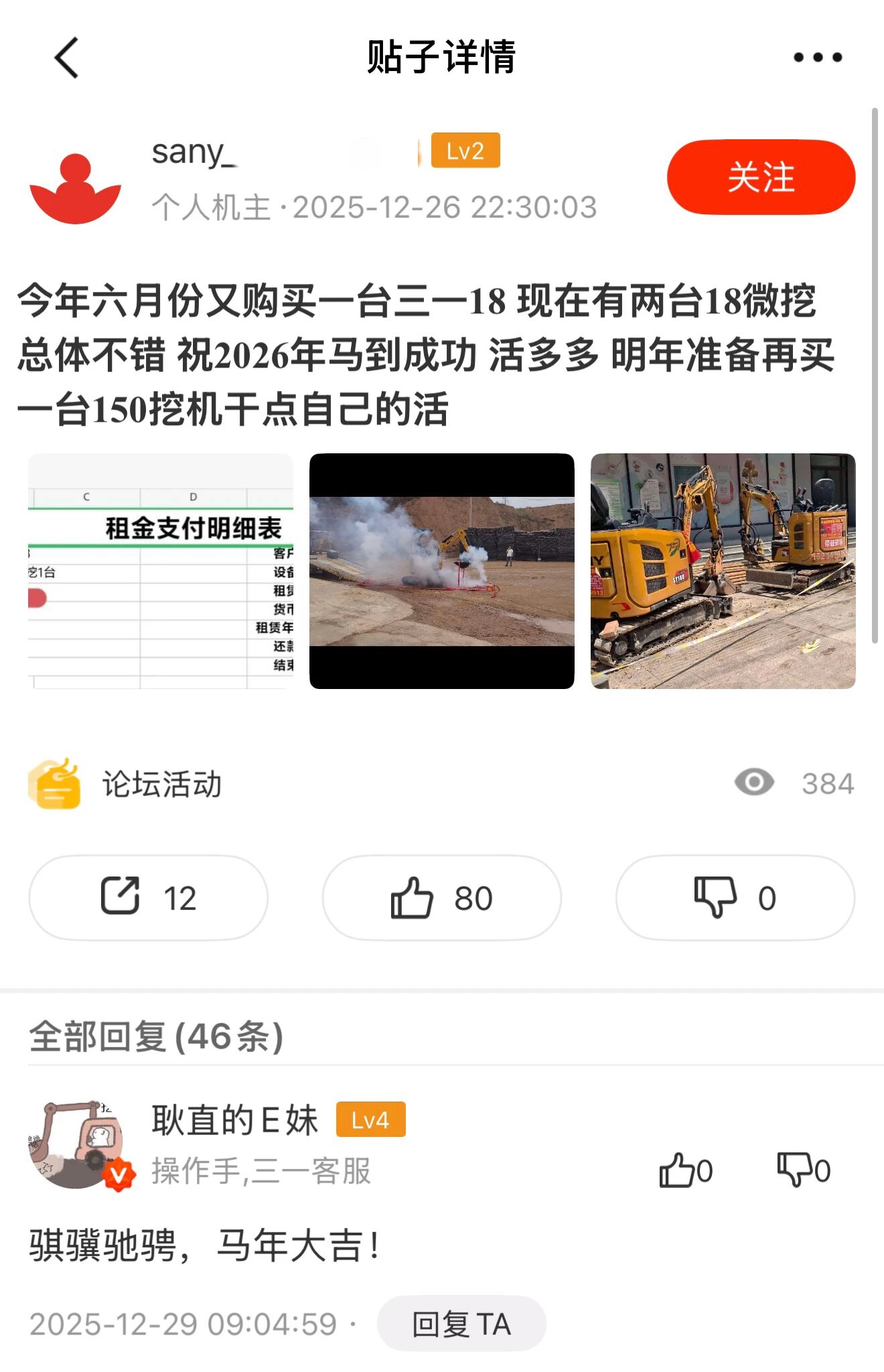The image size is (884, 1372).
Task: Open the post author's avatar profile
Action: (75, 189)
